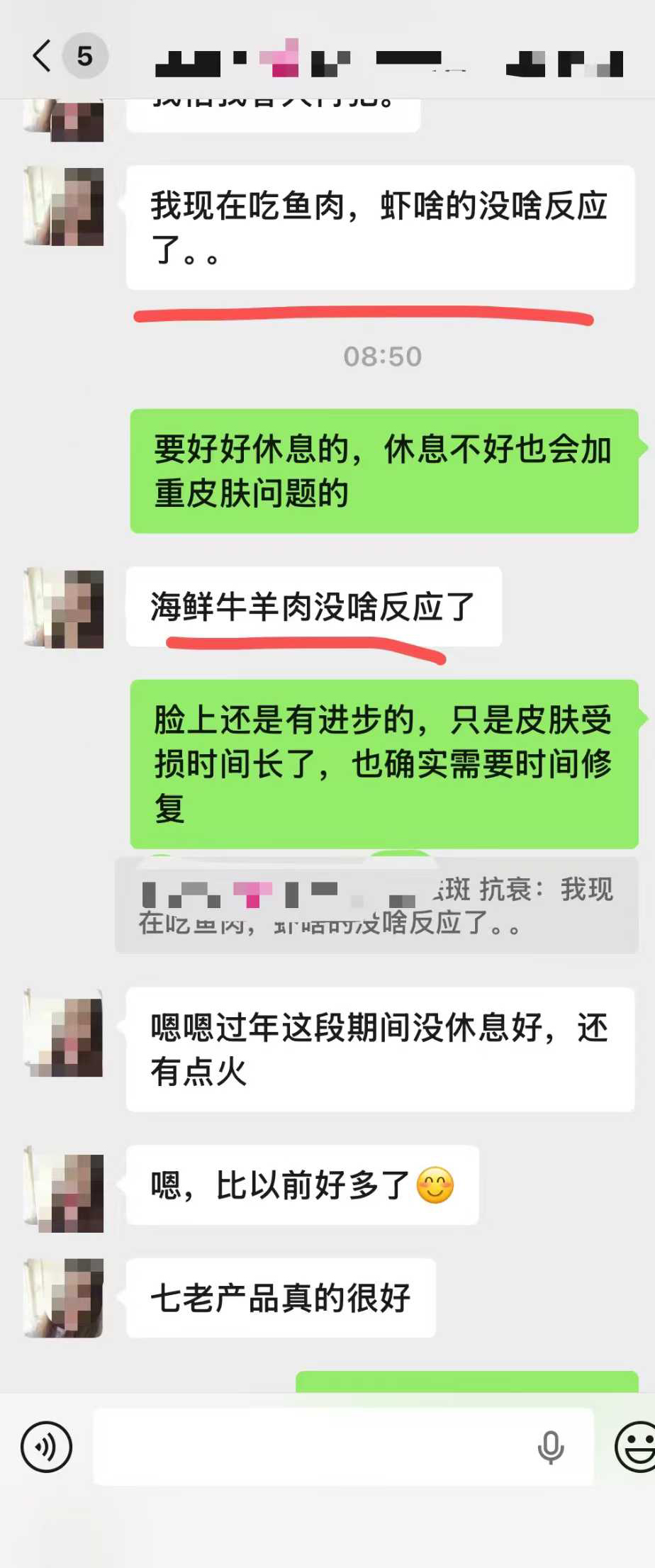
Task: Tap the microphone inside the text field
Action: 550,1447
